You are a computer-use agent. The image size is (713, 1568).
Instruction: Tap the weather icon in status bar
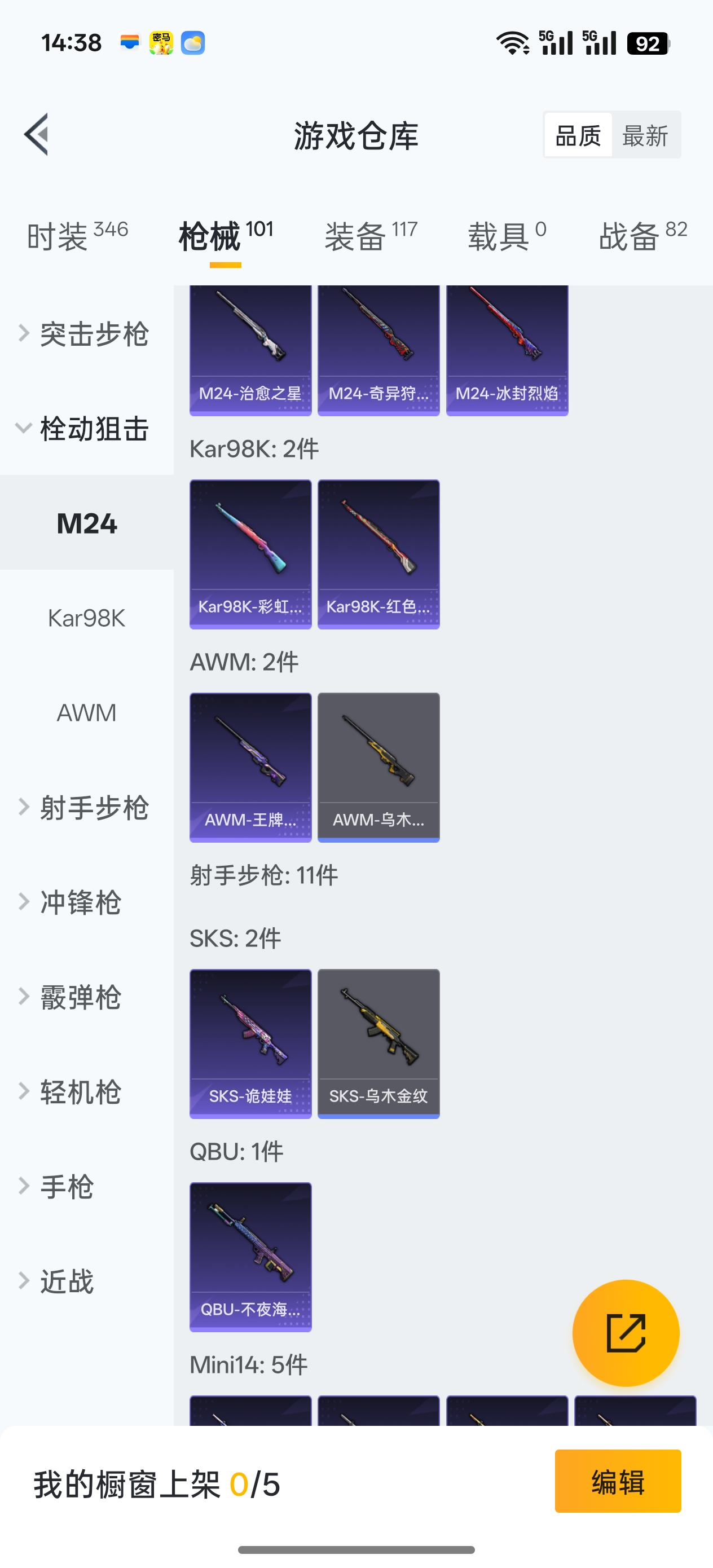192,43
